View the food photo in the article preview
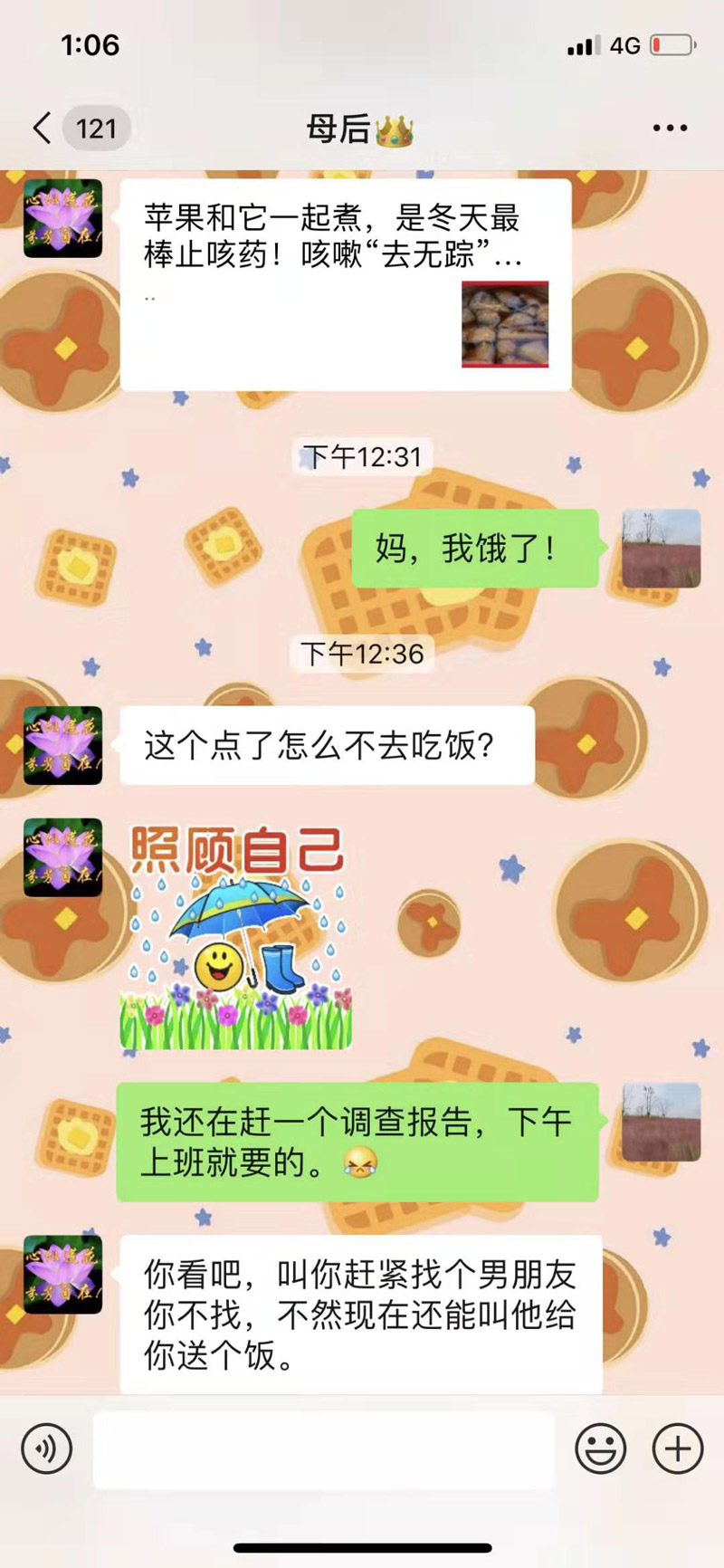Viewport: 724px width, 1568px height. [504, 326]
